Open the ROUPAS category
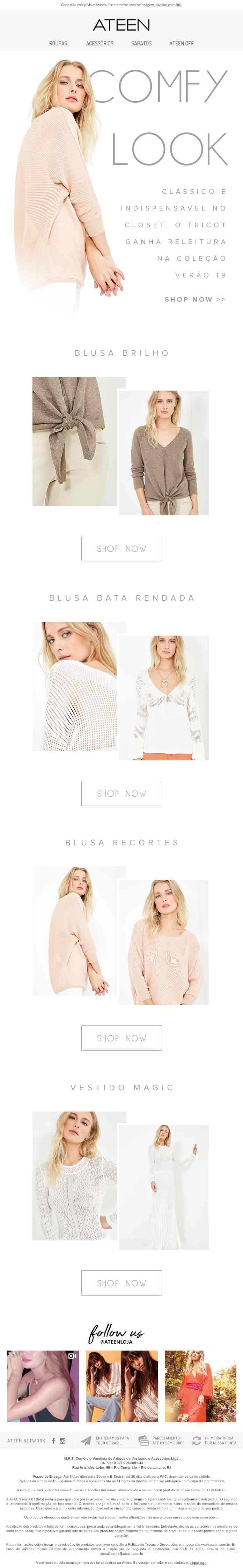This screenshot has width=243, height=1568. pyautogui.click(x=58, y=44)
